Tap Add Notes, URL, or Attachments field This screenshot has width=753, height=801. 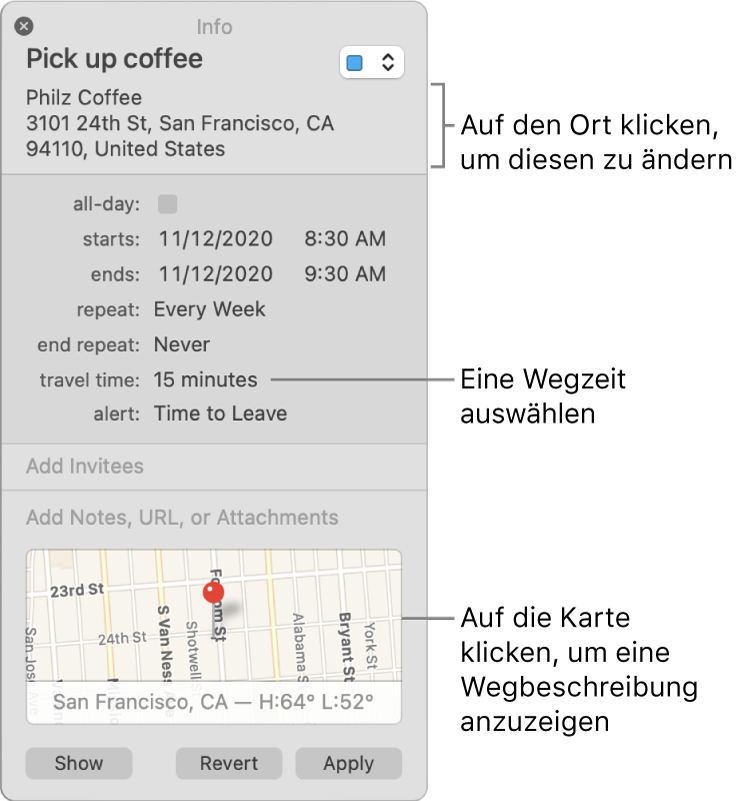[x=182, y=518]
